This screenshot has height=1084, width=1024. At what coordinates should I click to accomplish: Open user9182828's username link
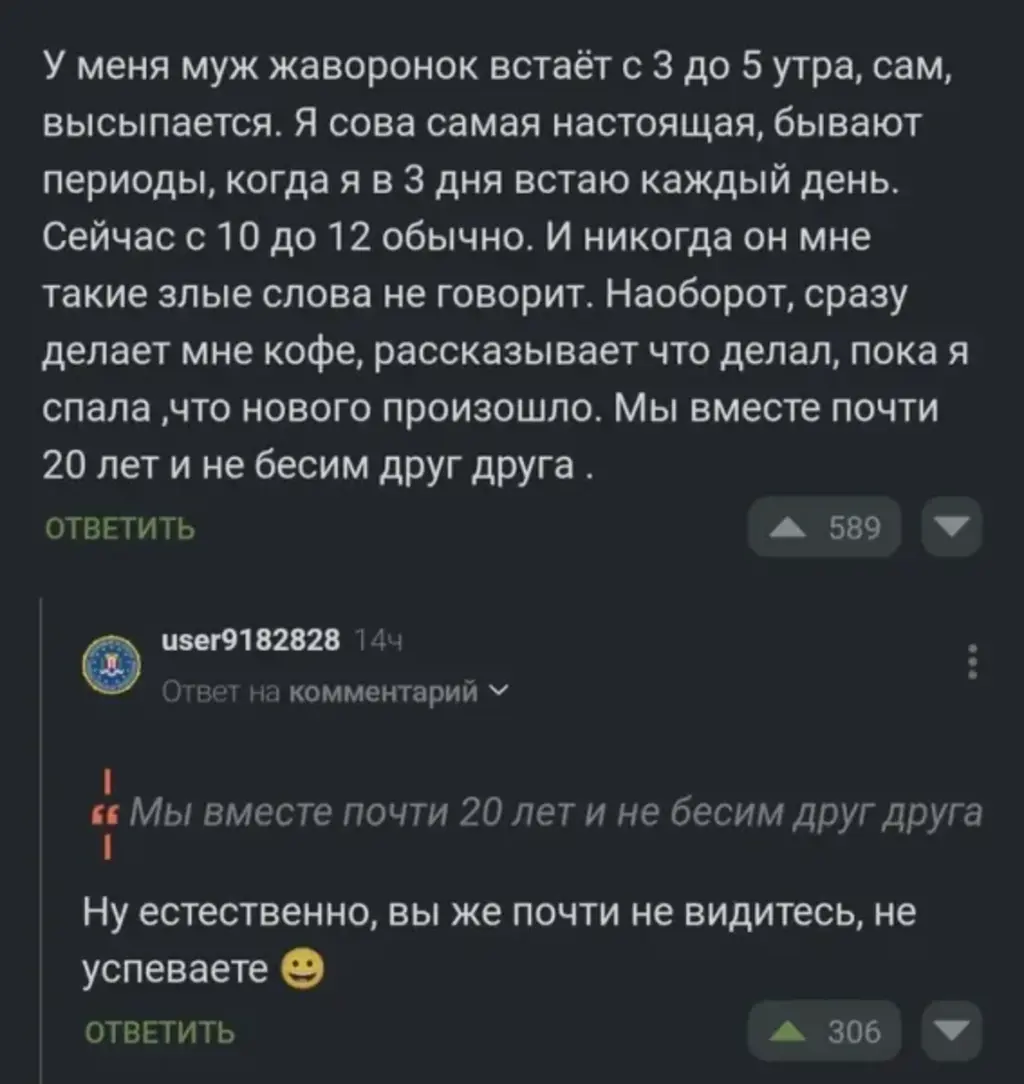[251, 640]
